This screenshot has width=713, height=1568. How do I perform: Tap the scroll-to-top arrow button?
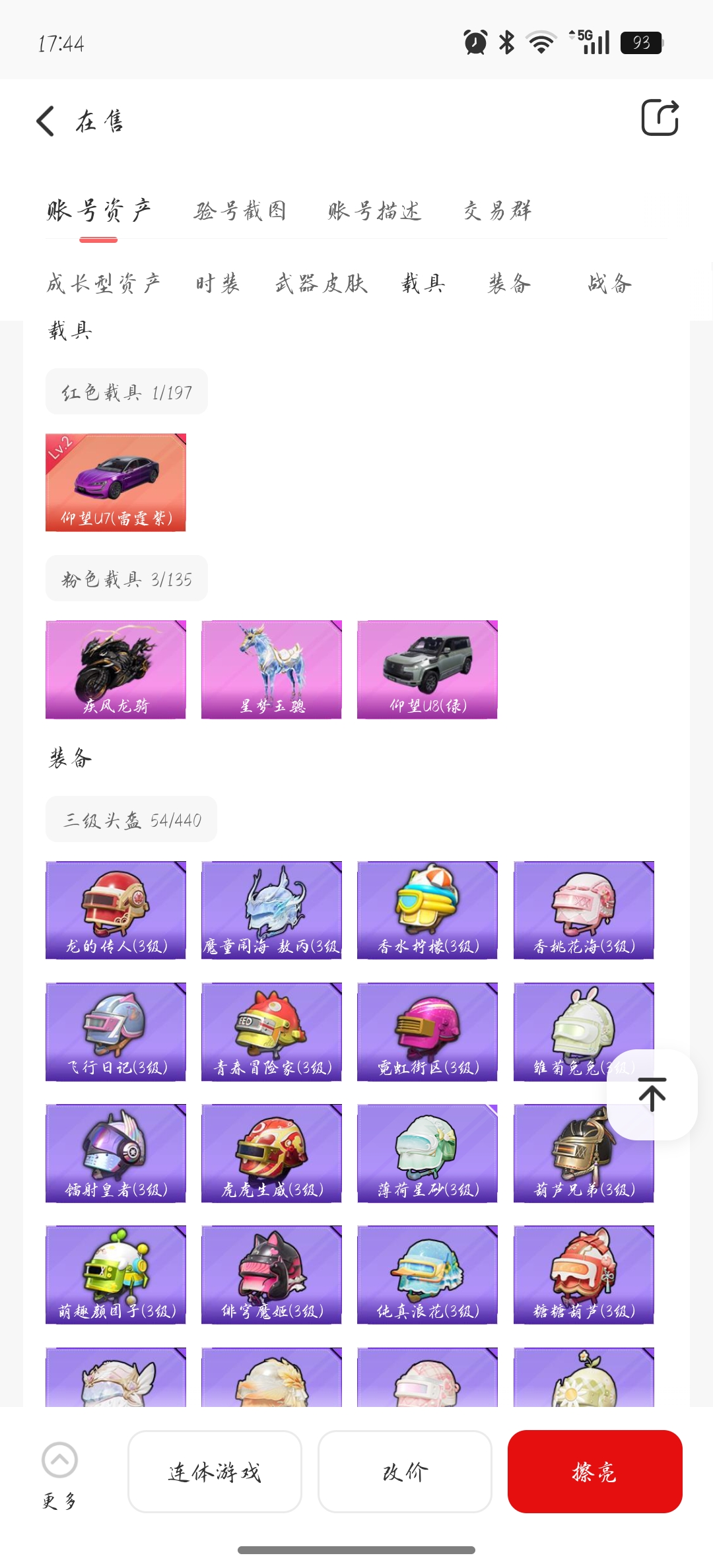(652, 1094)
